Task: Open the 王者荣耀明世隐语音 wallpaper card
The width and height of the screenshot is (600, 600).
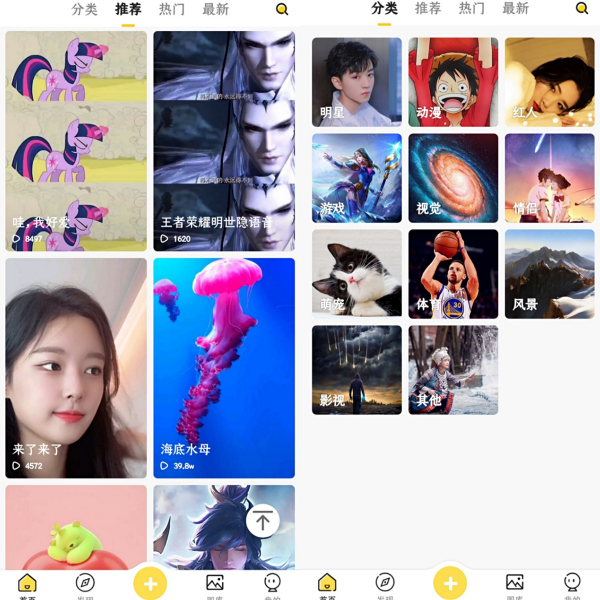Action: pos(224,140)
